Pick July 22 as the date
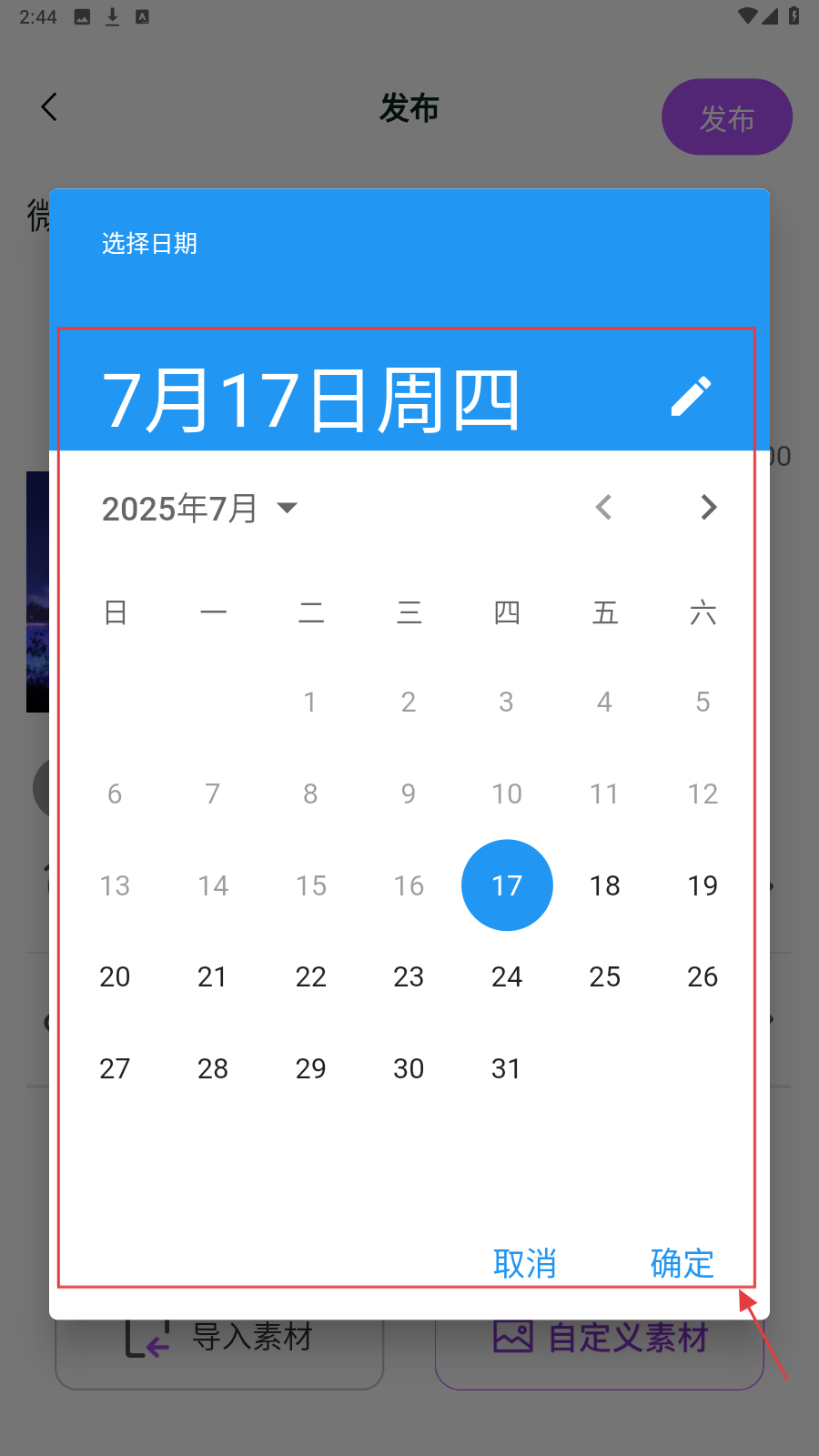The height and width of the screenshot is (1456, 819). tap(310, 976)
